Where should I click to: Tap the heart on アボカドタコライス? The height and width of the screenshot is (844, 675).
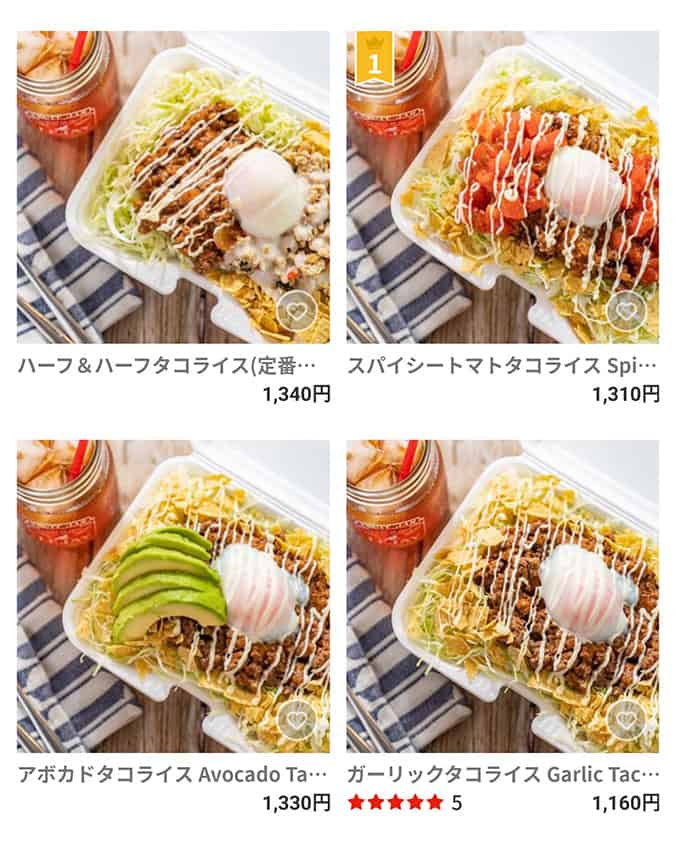tap(297, 720)
